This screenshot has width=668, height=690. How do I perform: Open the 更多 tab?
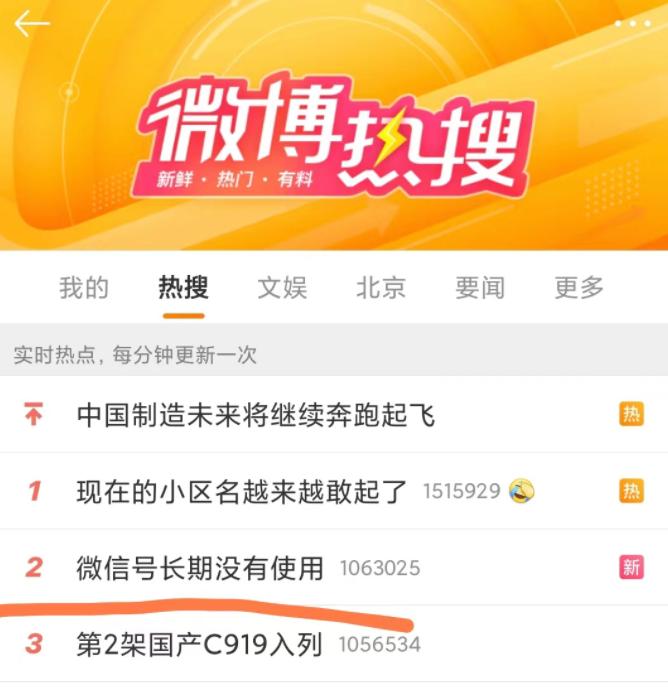[x=579, y=288]
